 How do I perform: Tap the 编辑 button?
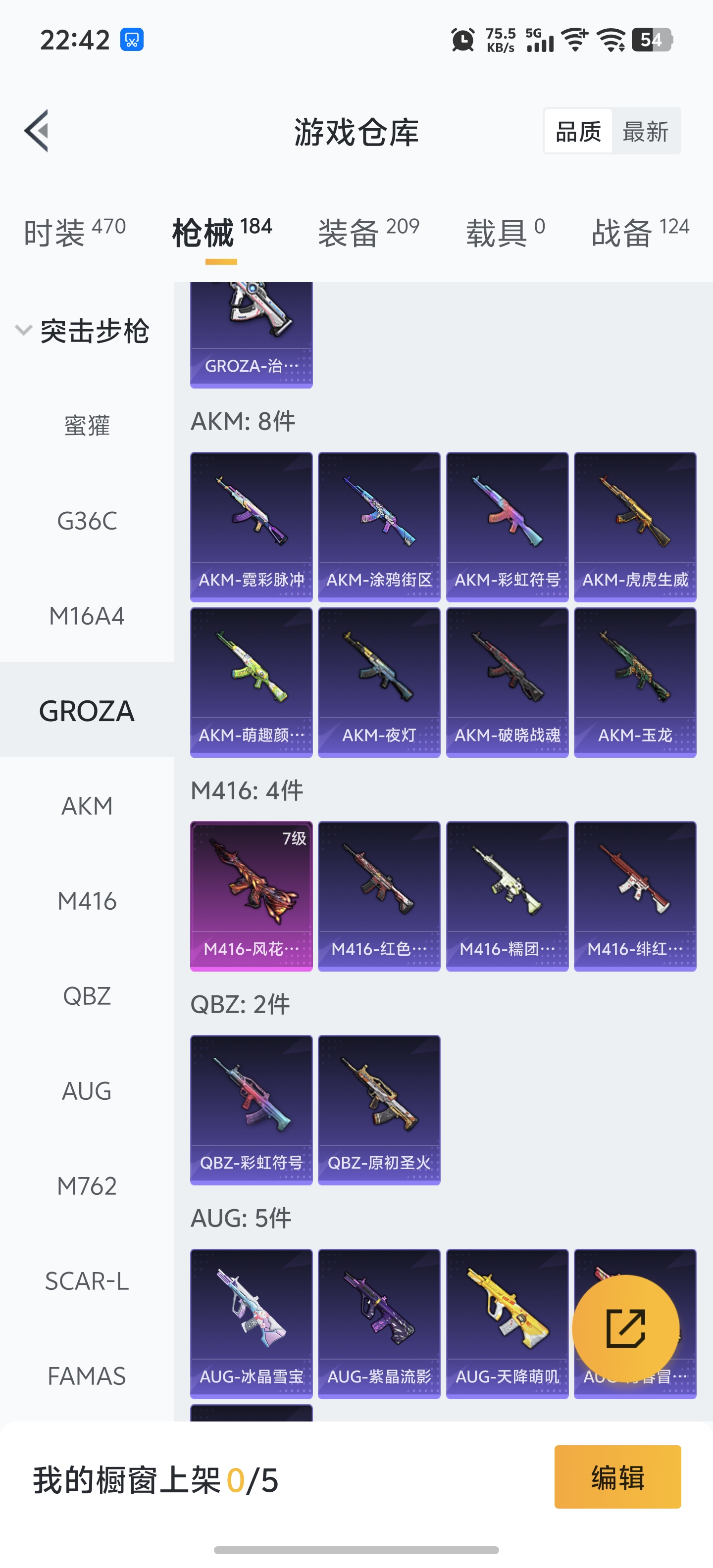617,1477
